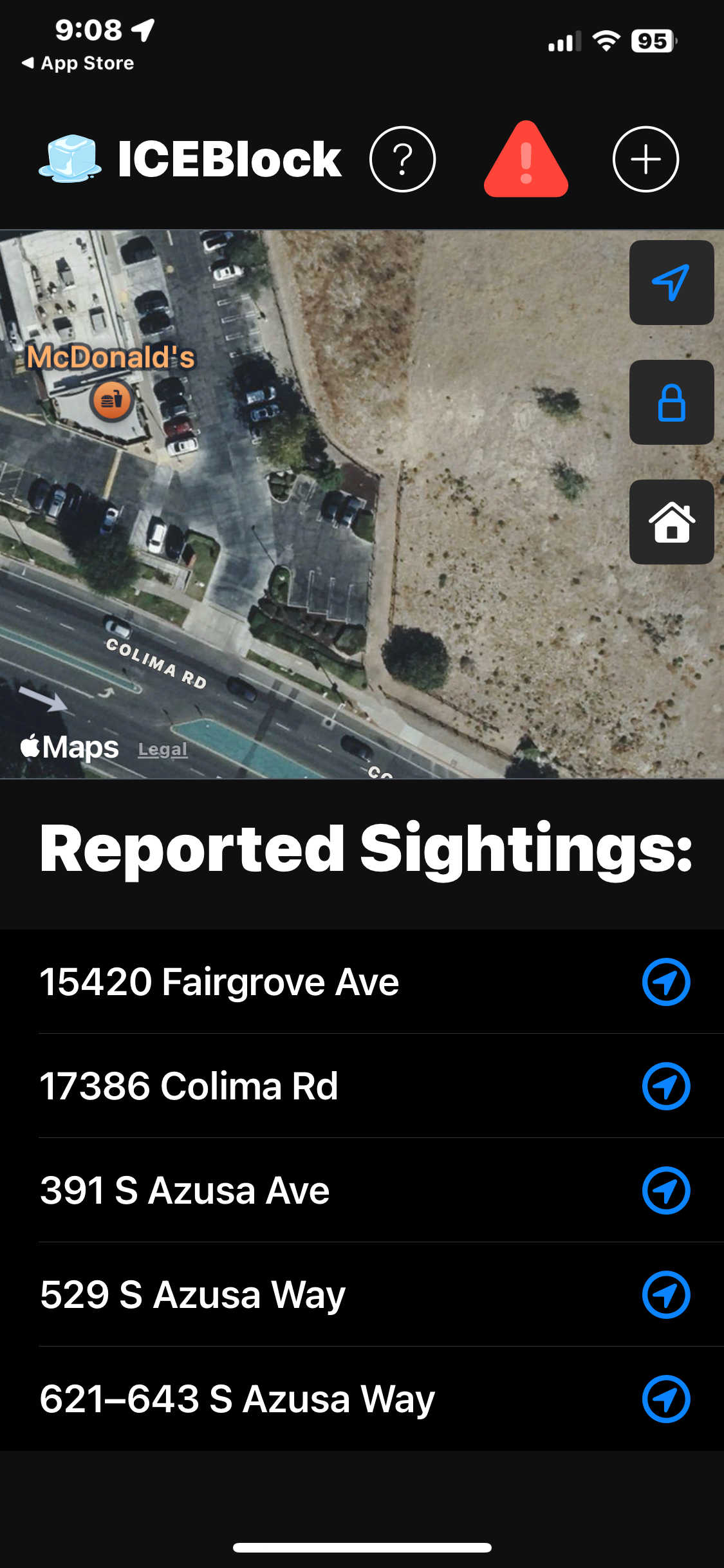Screen dimensions: 724x1568
Task: Tap navigation arrow for 621–643 S Azusa Way
Action: click(x=666, y=1399)
